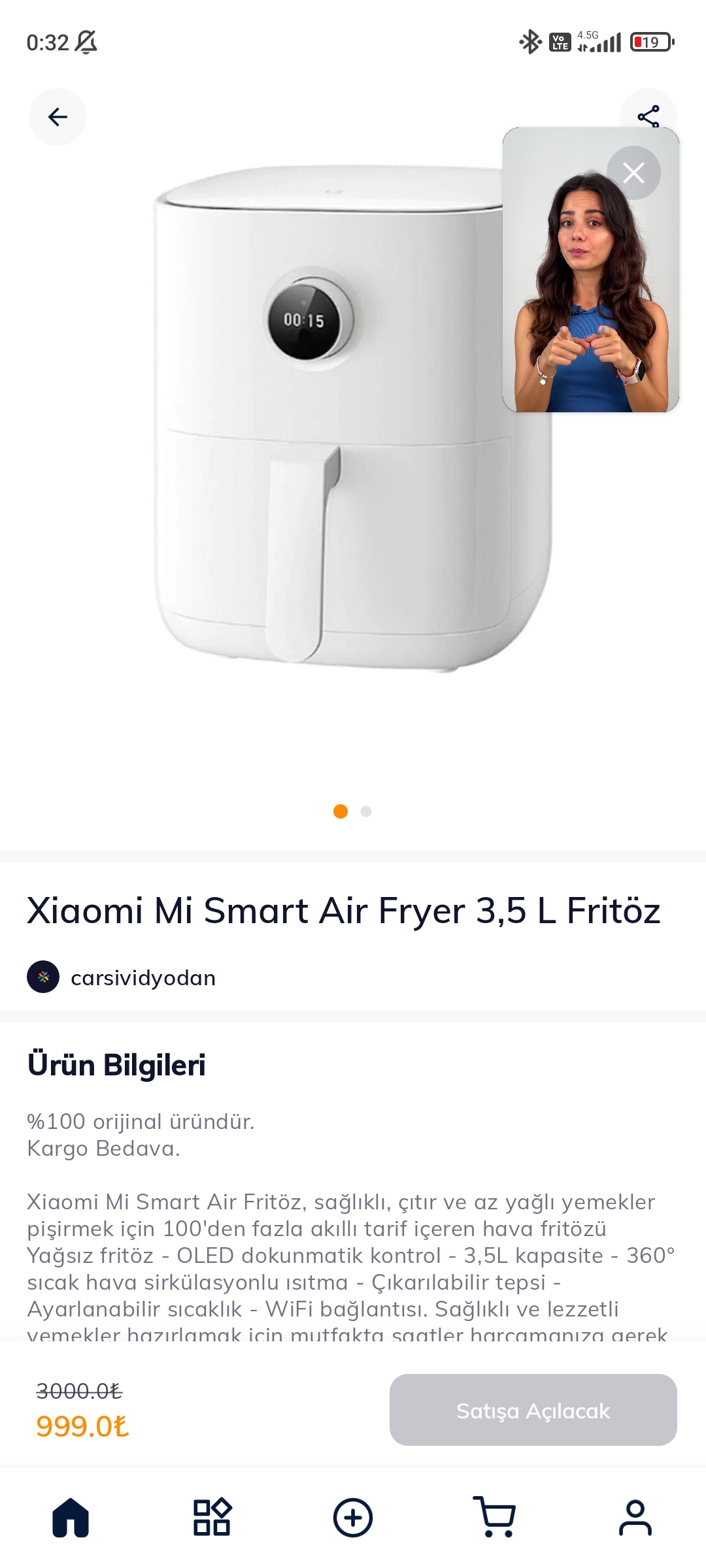The height and width of the screenshot is (1568, 706).
Task: Open the categories tab
Action: coord(212,1517)
